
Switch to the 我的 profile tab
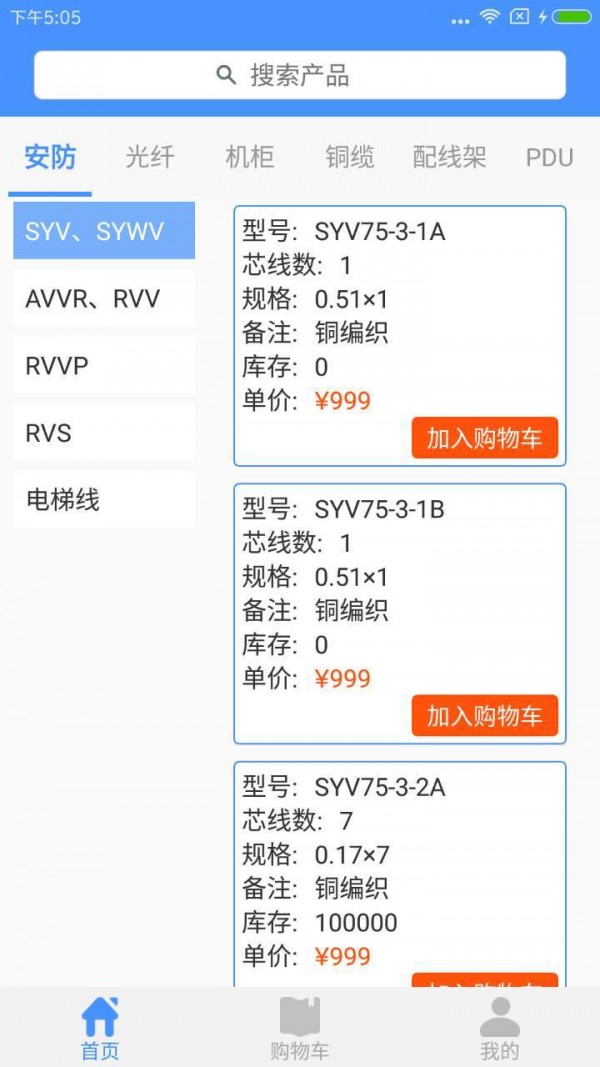click(x=500, y=1028)
